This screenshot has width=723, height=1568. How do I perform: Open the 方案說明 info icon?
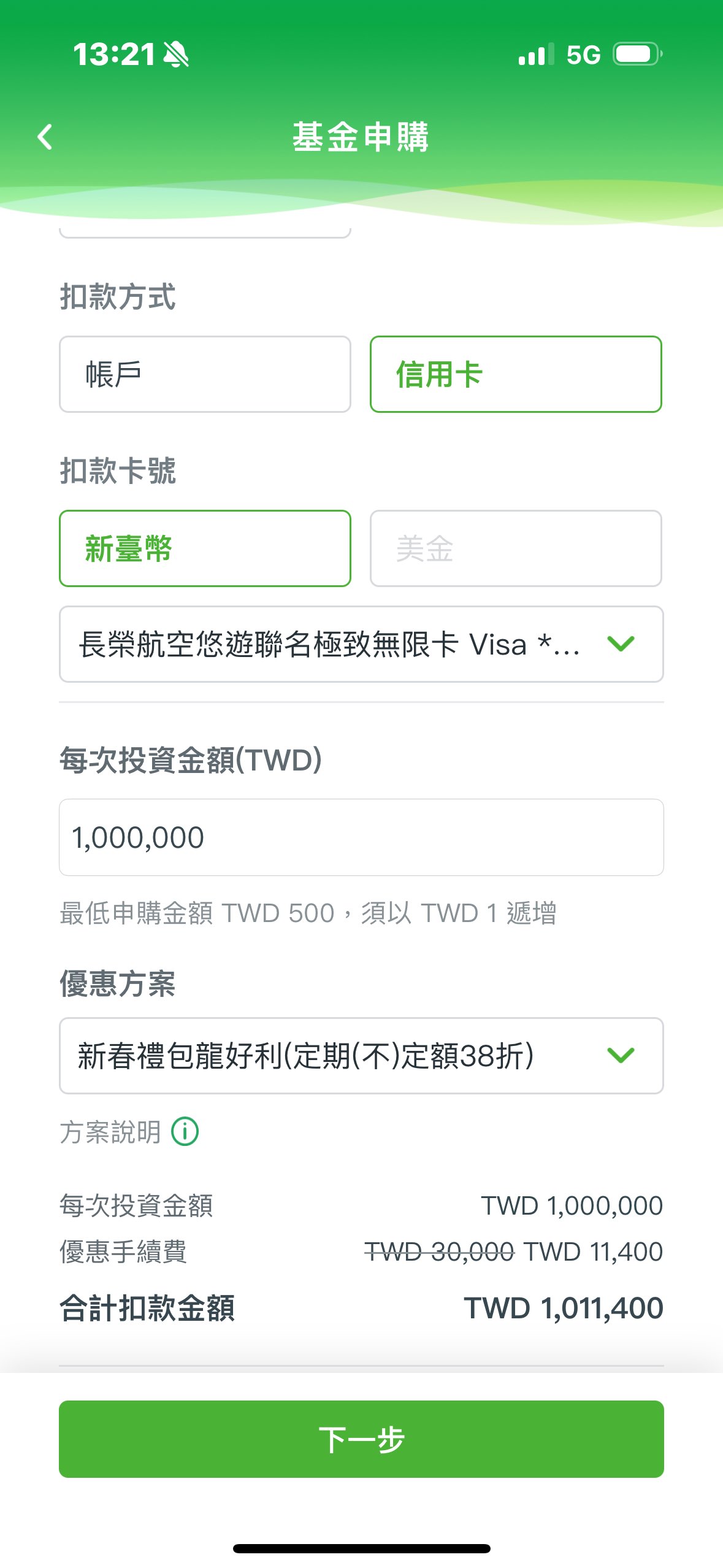tap(185, 1132)
